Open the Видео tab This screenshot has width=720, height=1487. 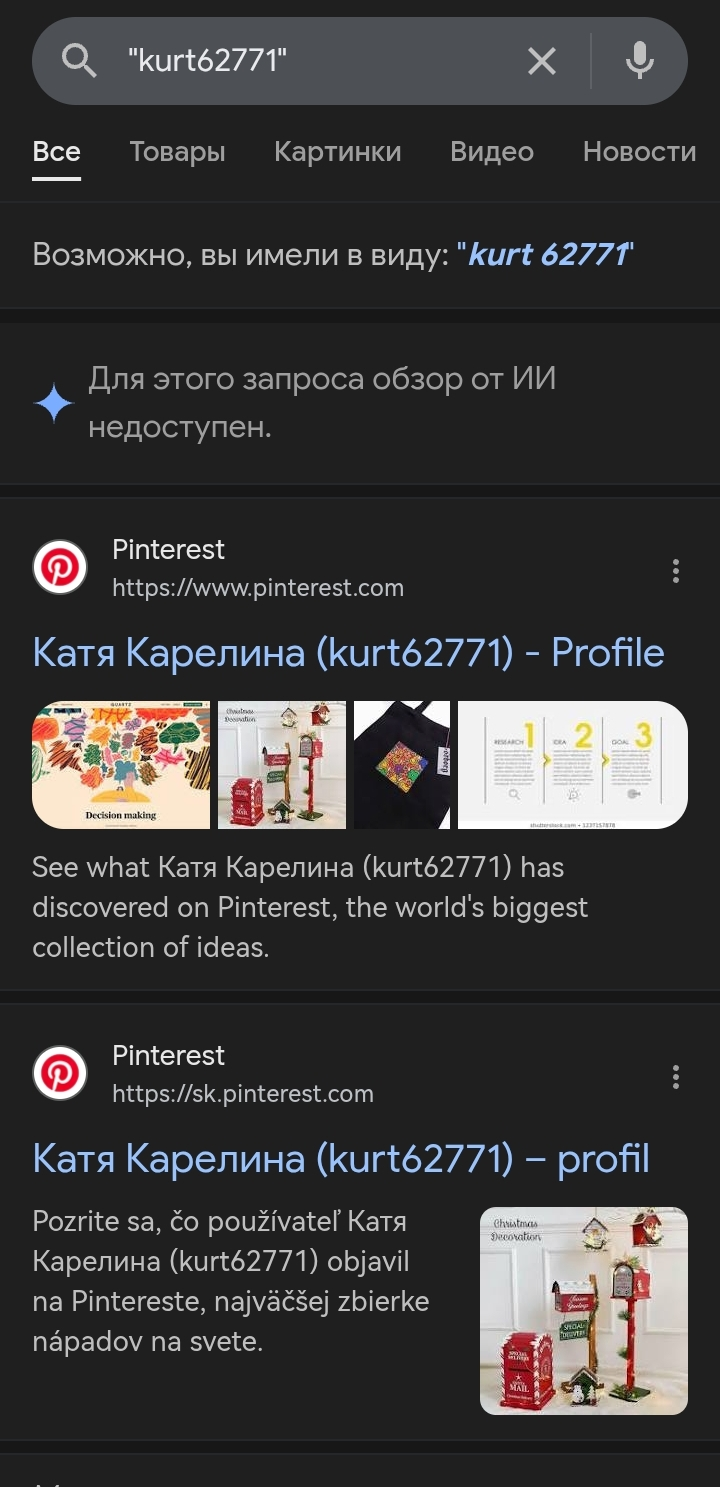tap(491, 152)
